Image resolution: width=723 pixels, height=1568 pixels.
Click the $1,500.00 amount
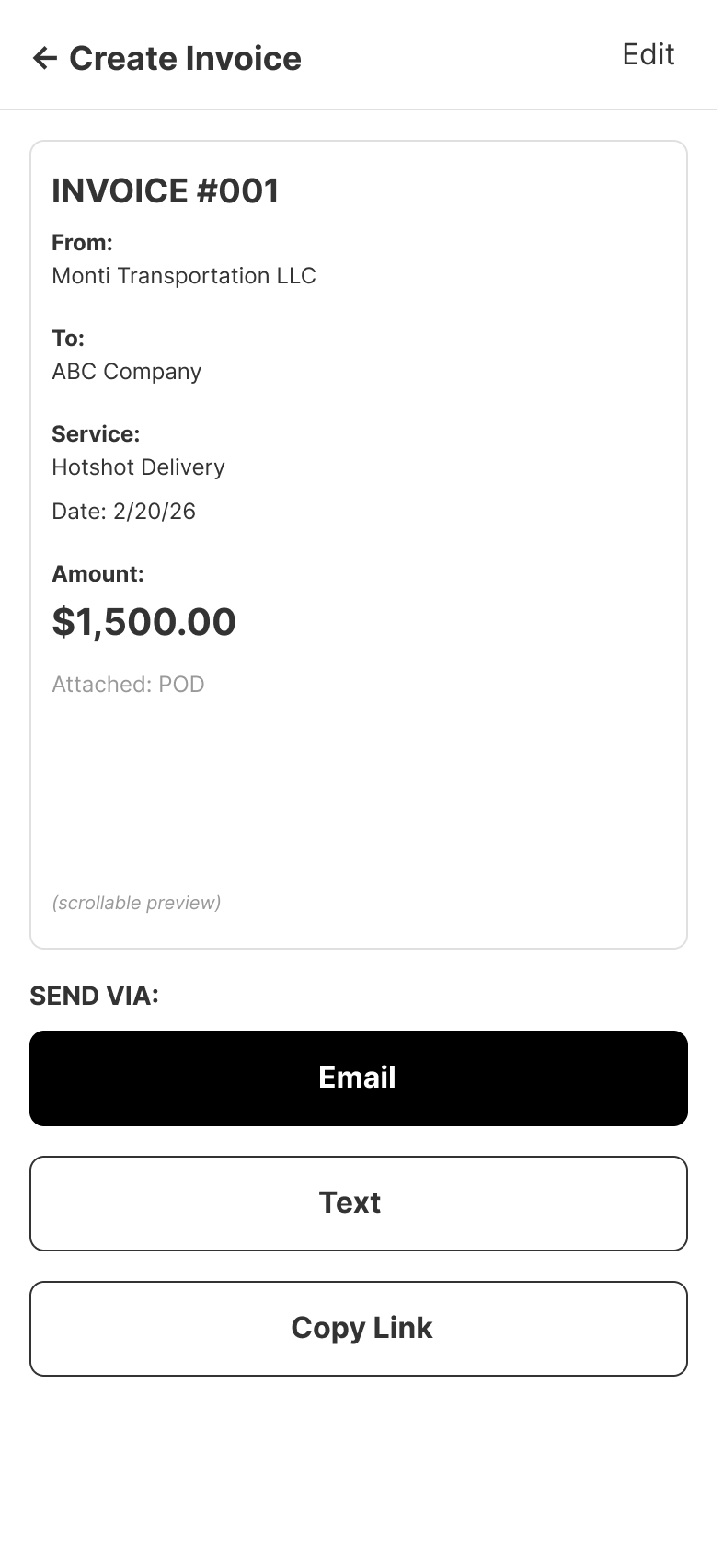point(144,622)
